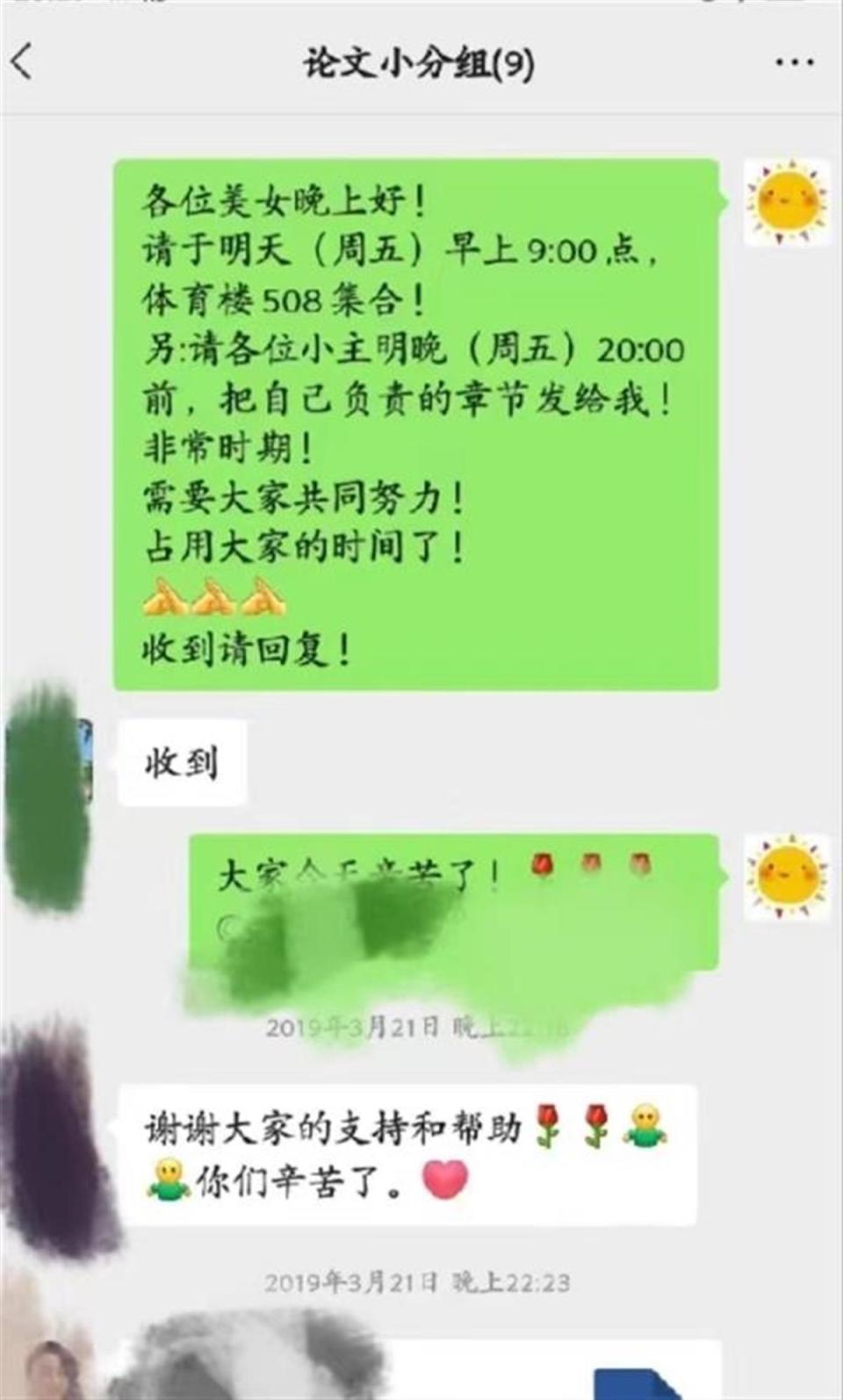Image resolution: width=843 pixels, height=1400 pixels.
Task: Open sun avatar beside 大家今天辛苦了 message
Action: pos(786,876)
